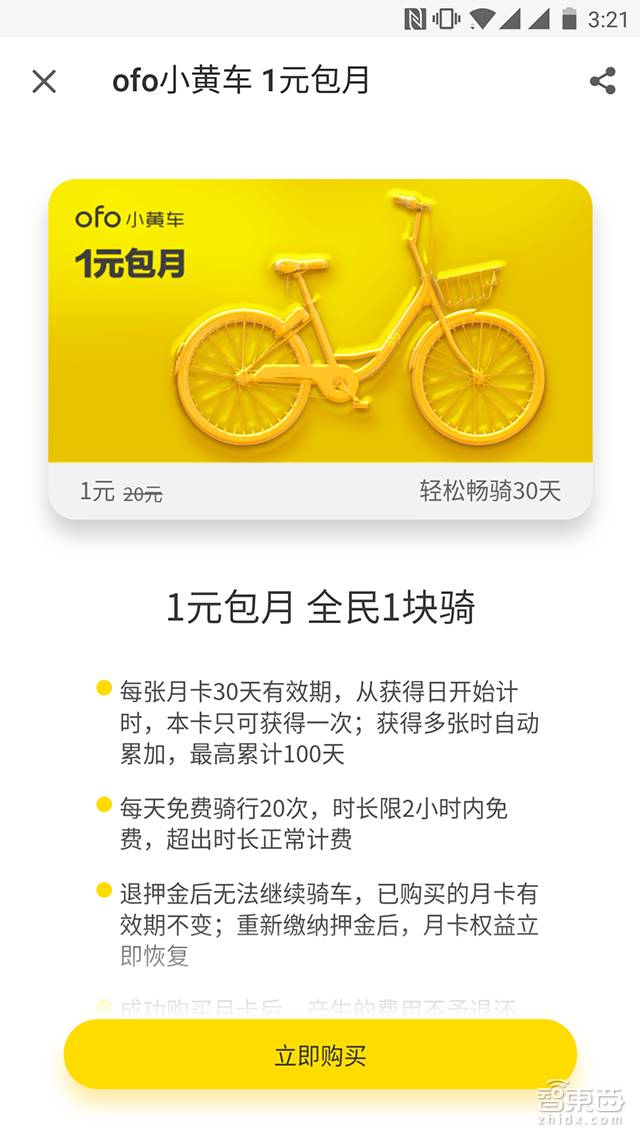Close the ofo monthly pass page
Screen dimensions: 640x1138
coord(44,81)
